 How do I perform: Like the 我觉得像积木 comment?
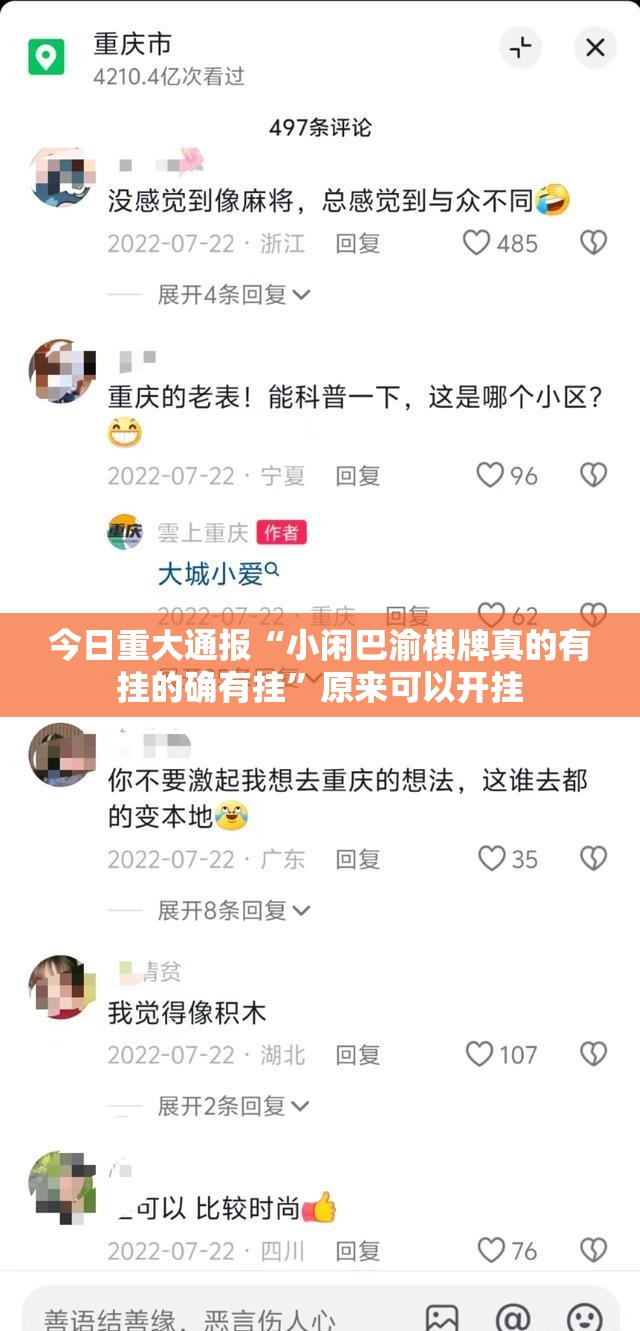point(480,1054)
